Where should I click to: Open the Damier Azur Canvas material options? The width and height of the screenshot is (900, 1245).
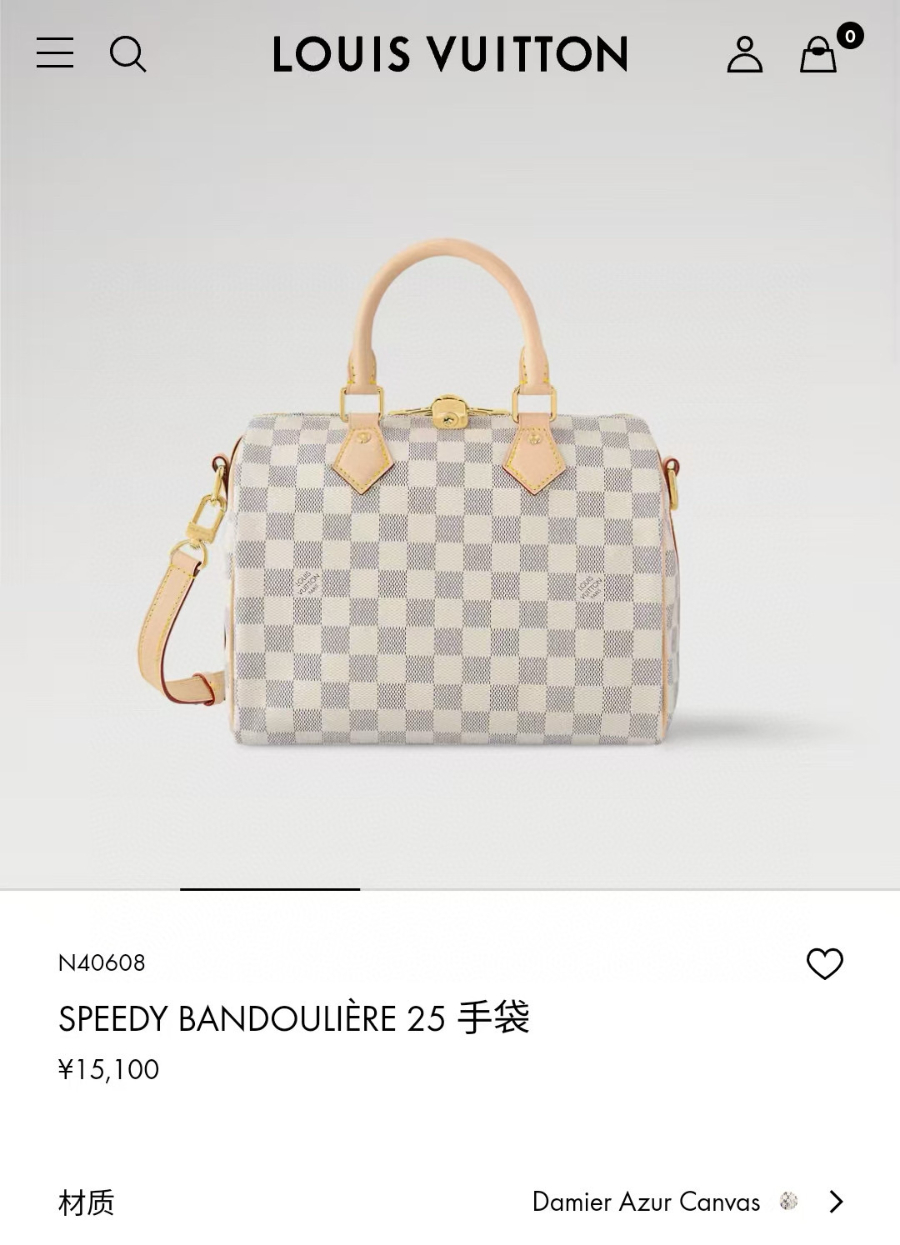click(x=688, y=1201)
